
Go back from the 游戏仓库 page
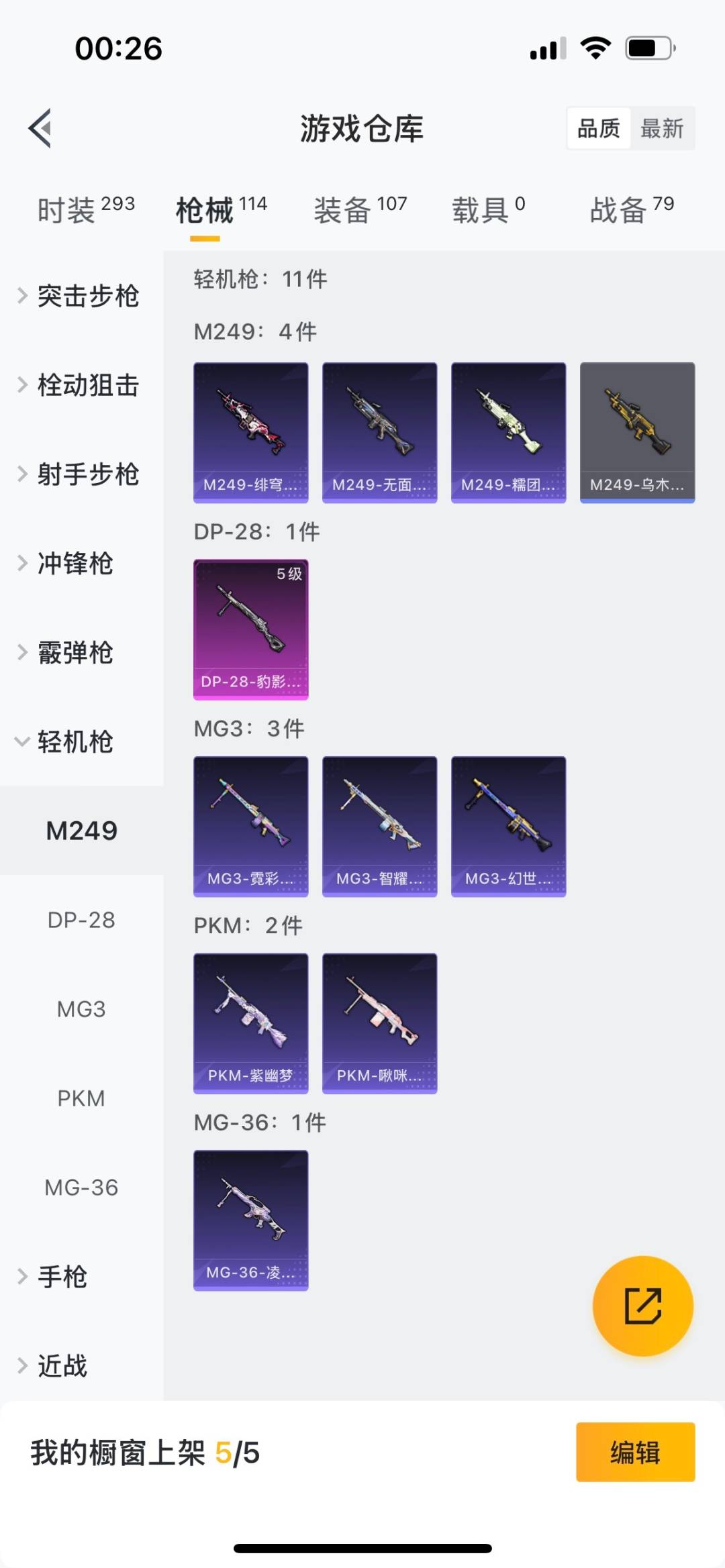[x=40, y=127]
